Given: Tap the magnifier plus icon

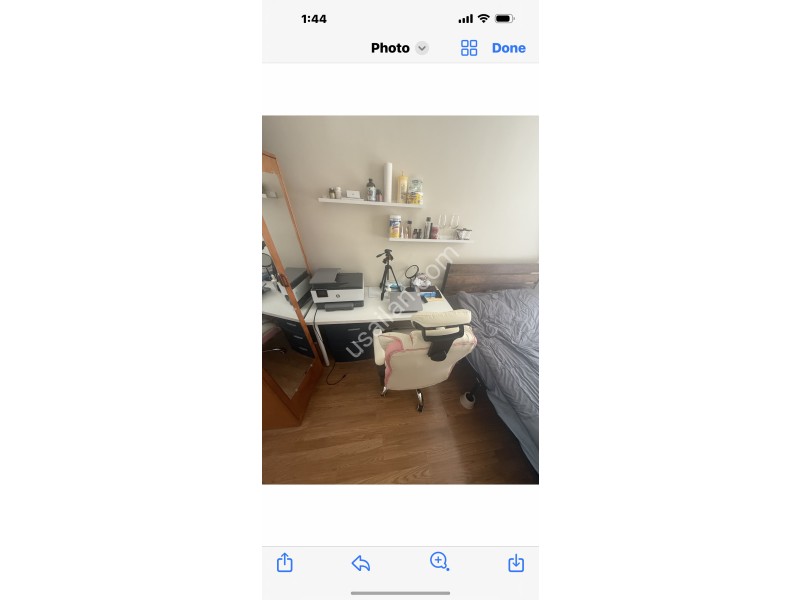Looking at the screenshot, I should click(439, 561).
